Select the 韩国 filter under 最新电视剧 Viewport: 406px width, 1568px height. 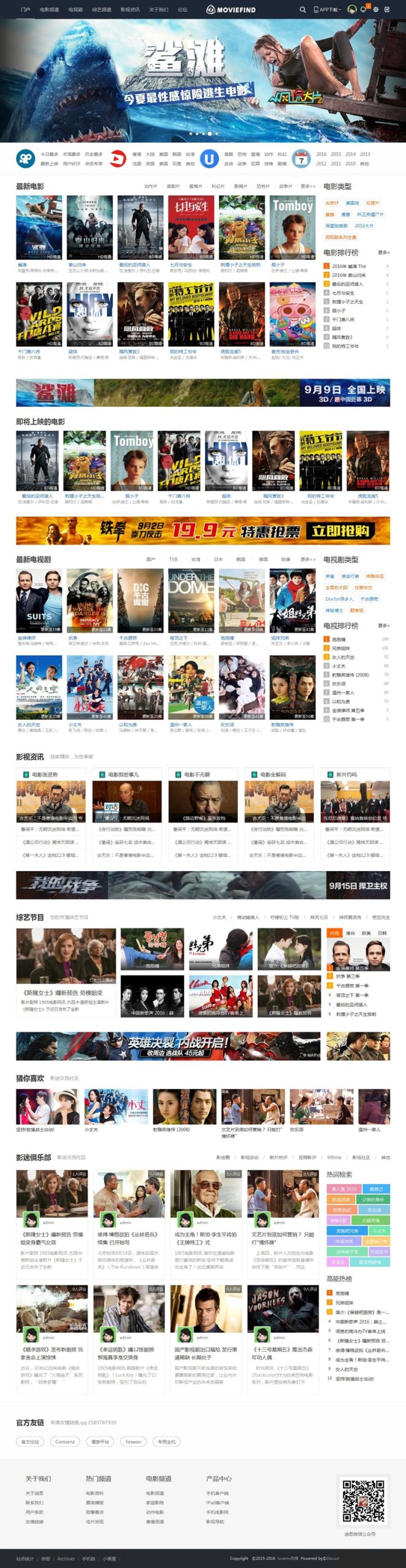(241, 559)
